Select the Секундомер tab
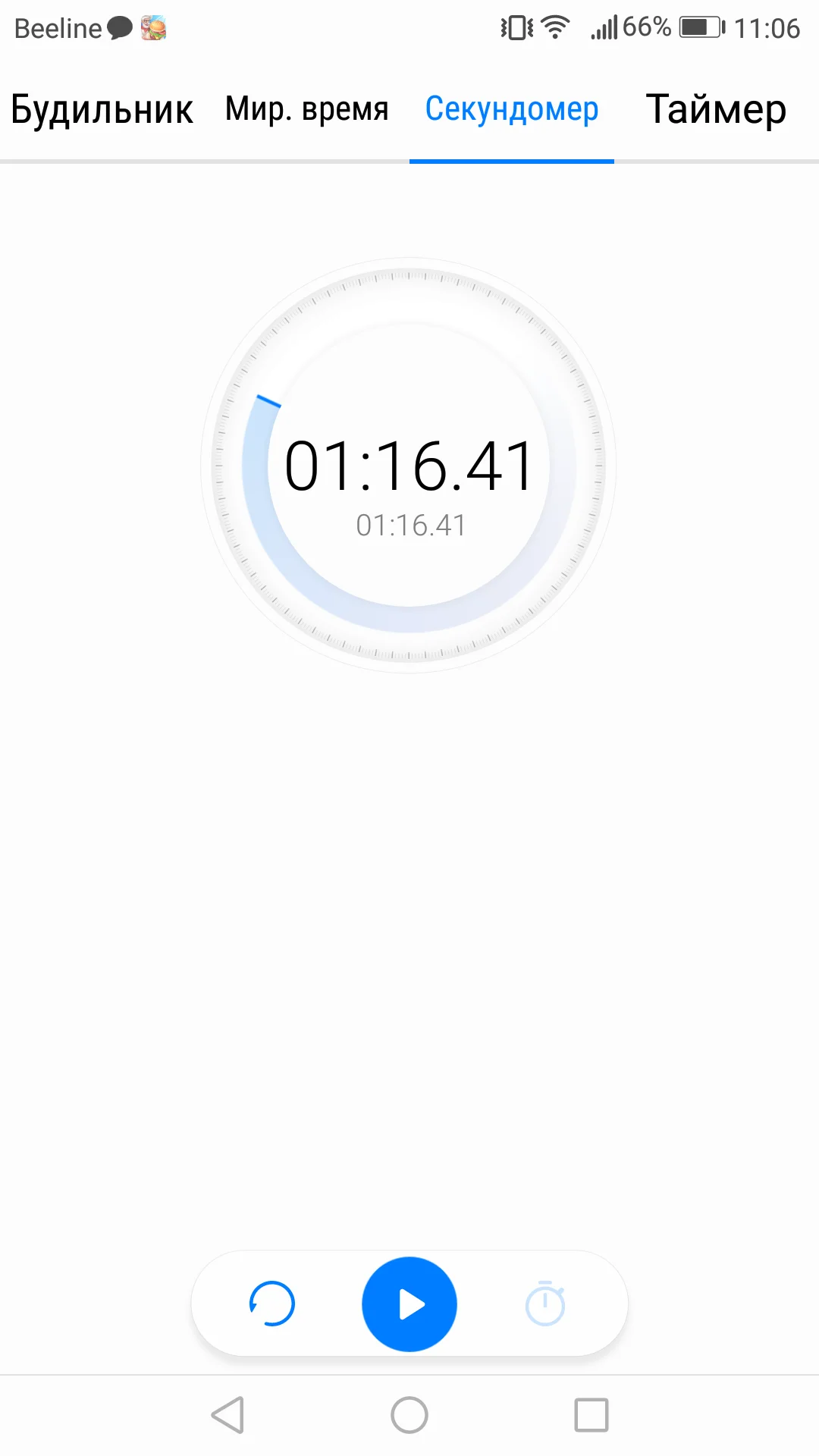Image resolution: width=819 pixels, height=1456 pixels. [512, 108]
